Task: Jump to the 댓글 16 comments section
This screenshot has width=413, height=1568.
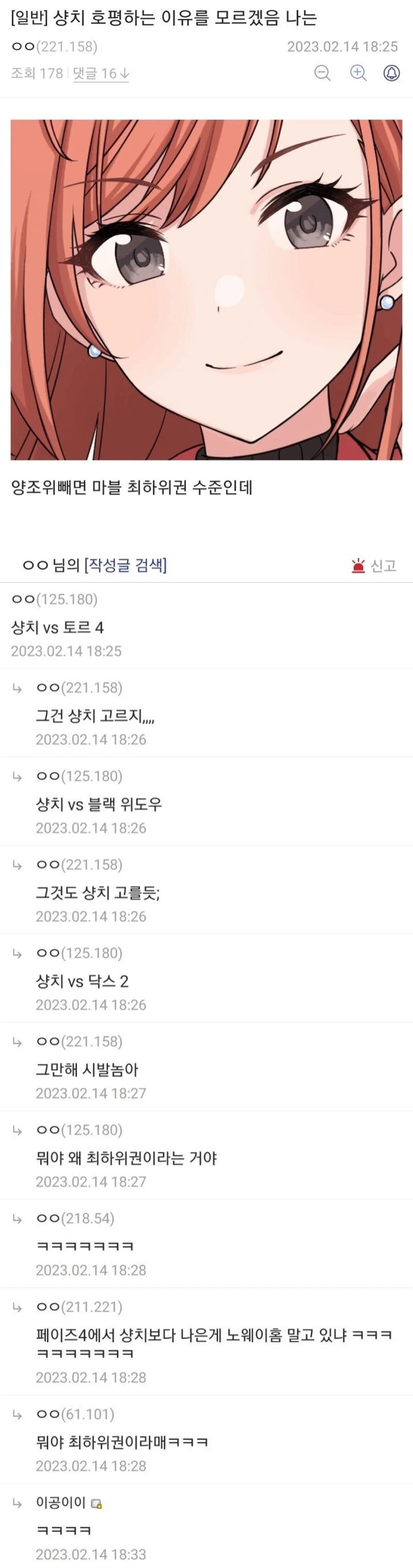Action: (x=100, y=74)
